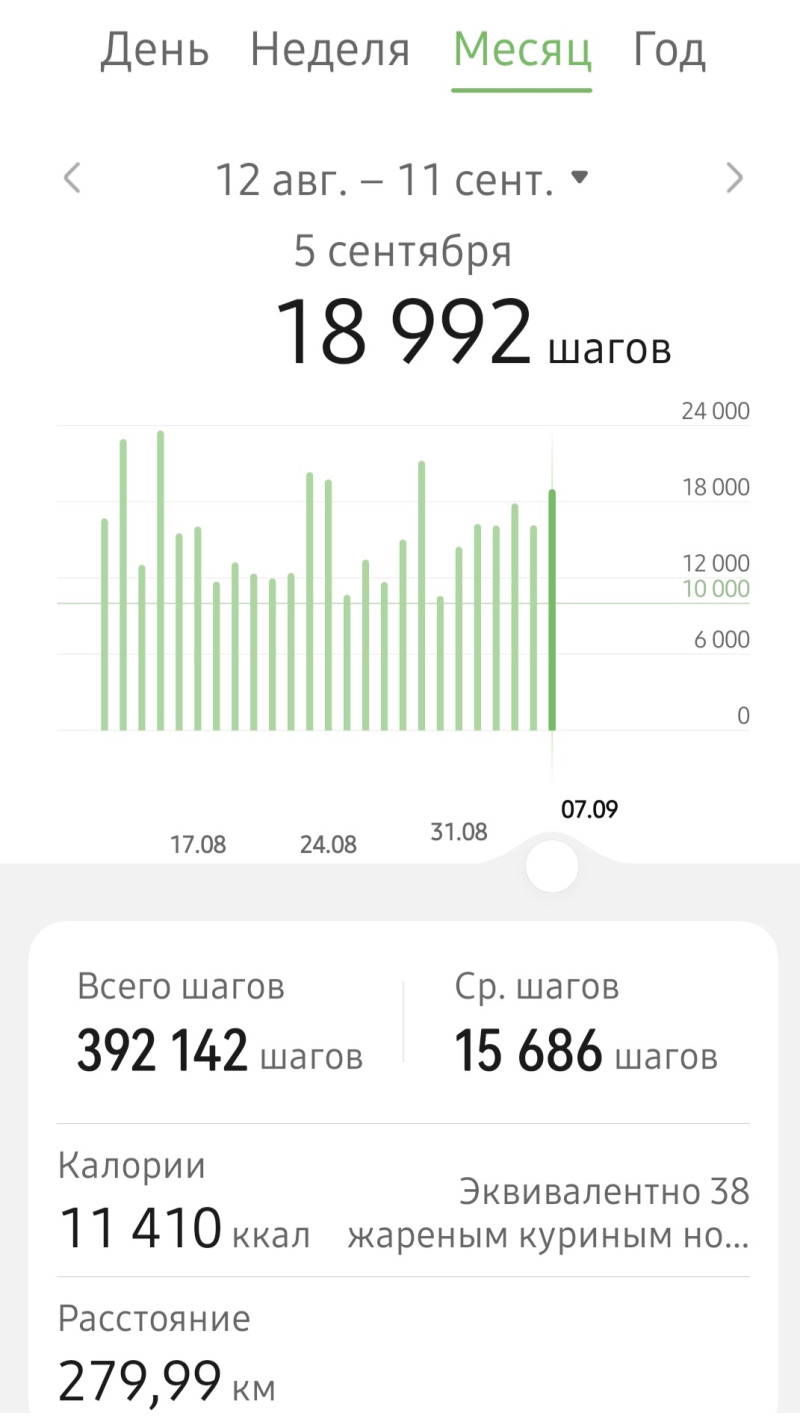The height and width of the screenshot is (1422, 800).
Task: Switch to the День tab
Action: point(154,50)
